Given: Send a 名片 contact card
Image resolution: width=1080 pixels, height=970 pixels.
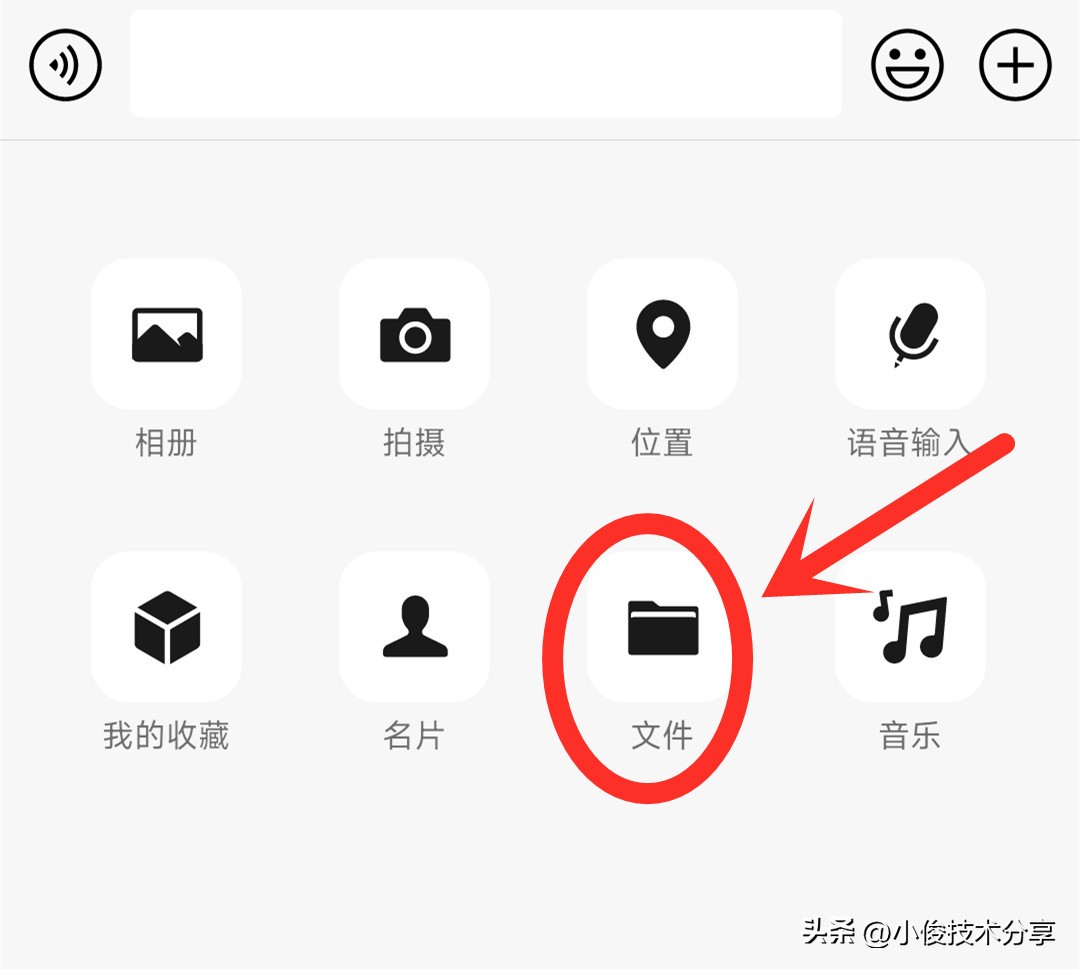Looking at the screenshot, I should pyautogui.click(x=414, y=627).
